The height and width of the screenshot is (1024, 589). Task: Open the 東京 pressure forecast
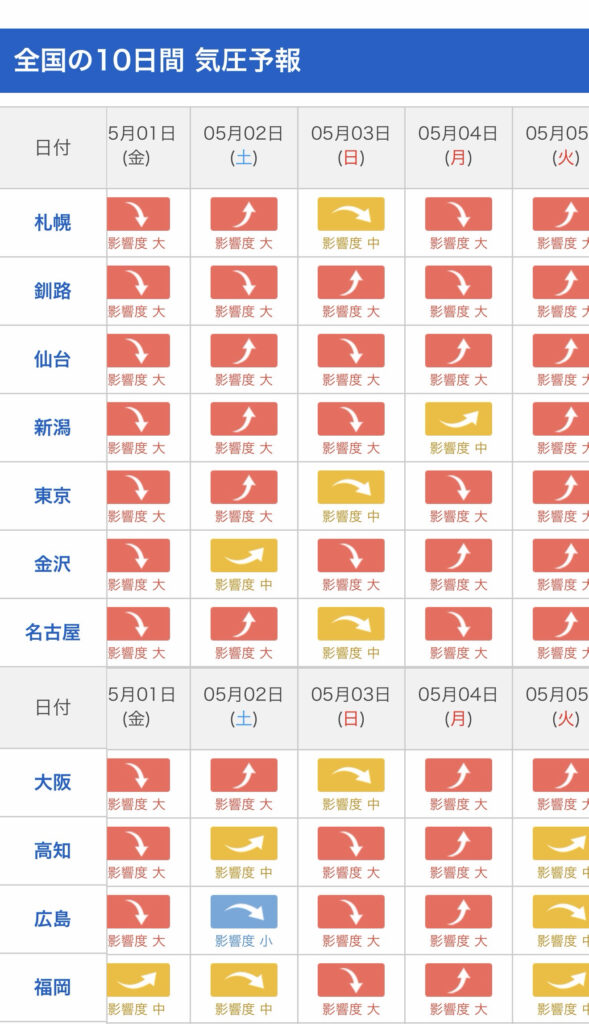coord(52,496)
